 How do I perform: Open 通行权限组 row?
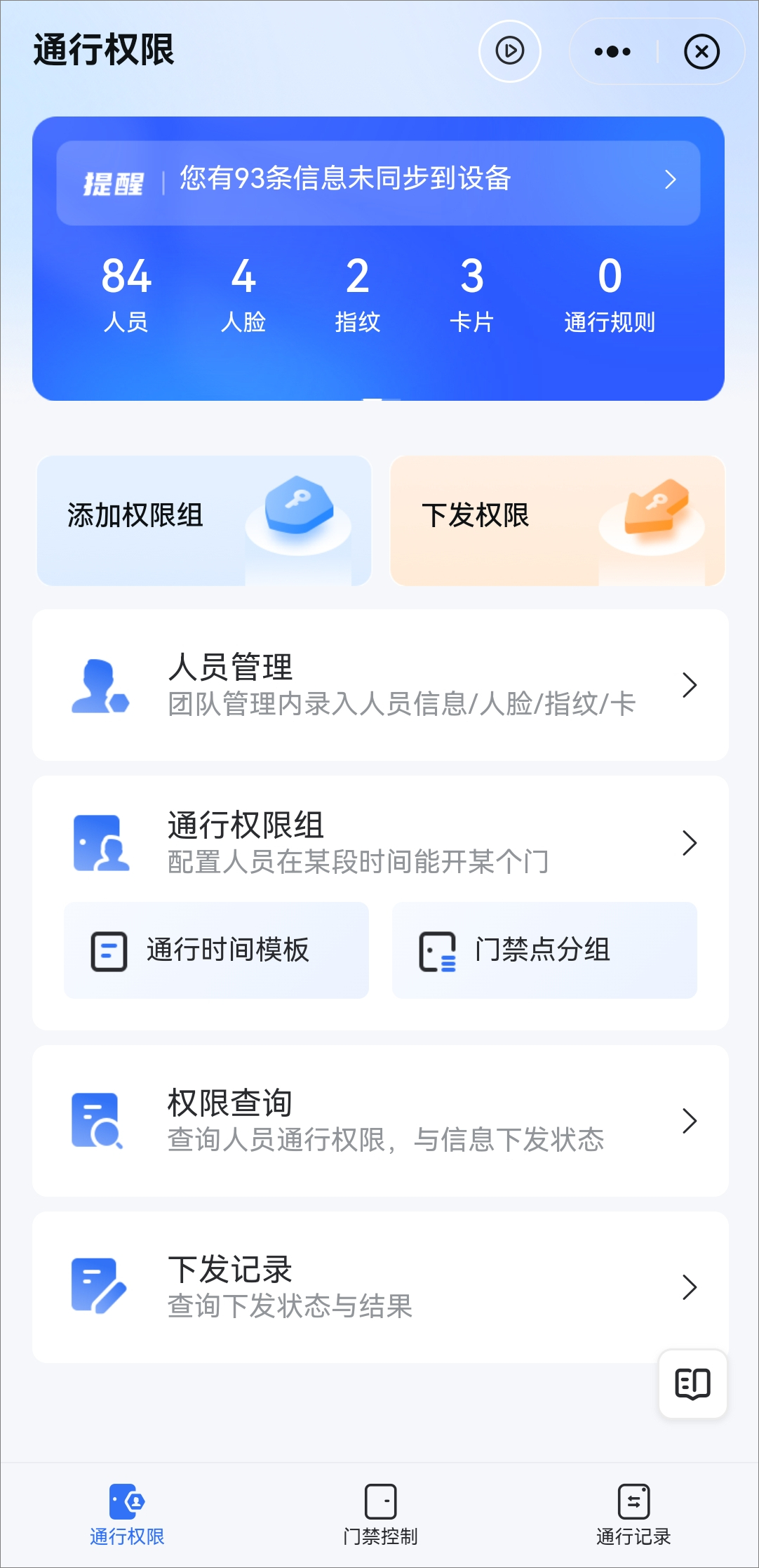(x=380, y=842)
